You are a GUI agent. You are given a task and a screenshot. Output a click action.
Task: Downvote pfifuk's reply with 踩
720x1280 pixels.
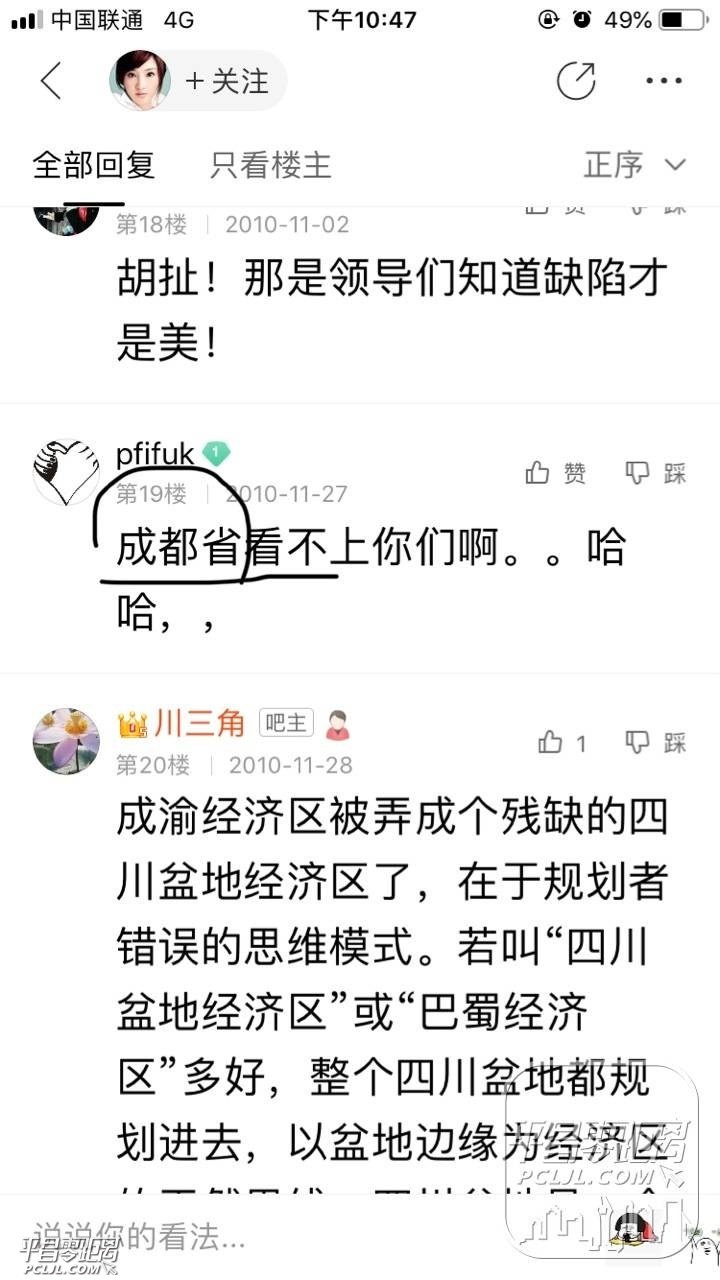[656, 473]
